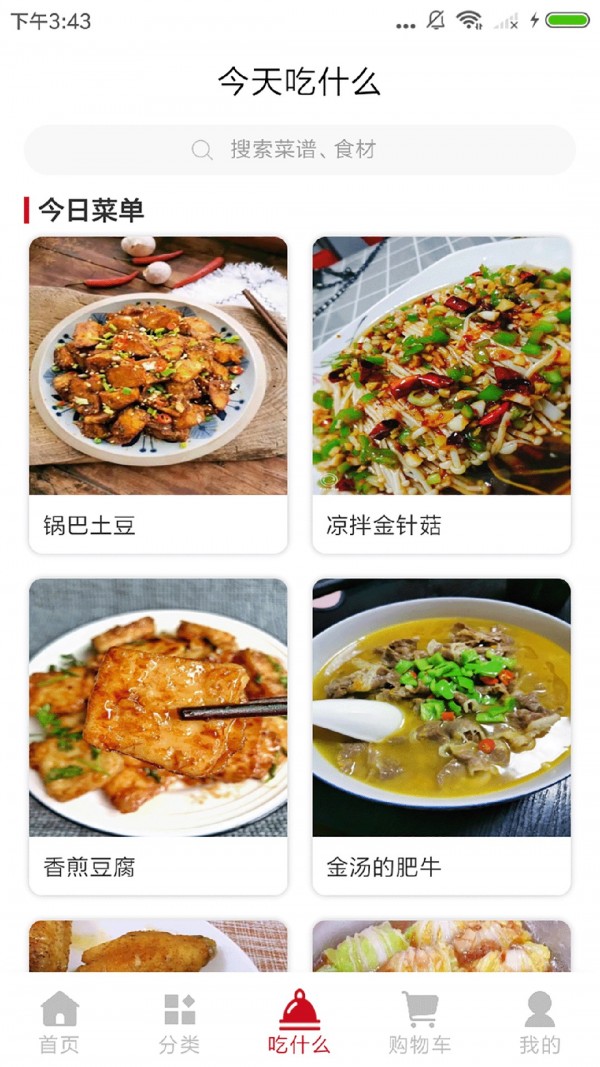Select the 香煎豆腐 recipe card
This screenshot has width=600, height=1067.
click(158, 736)
